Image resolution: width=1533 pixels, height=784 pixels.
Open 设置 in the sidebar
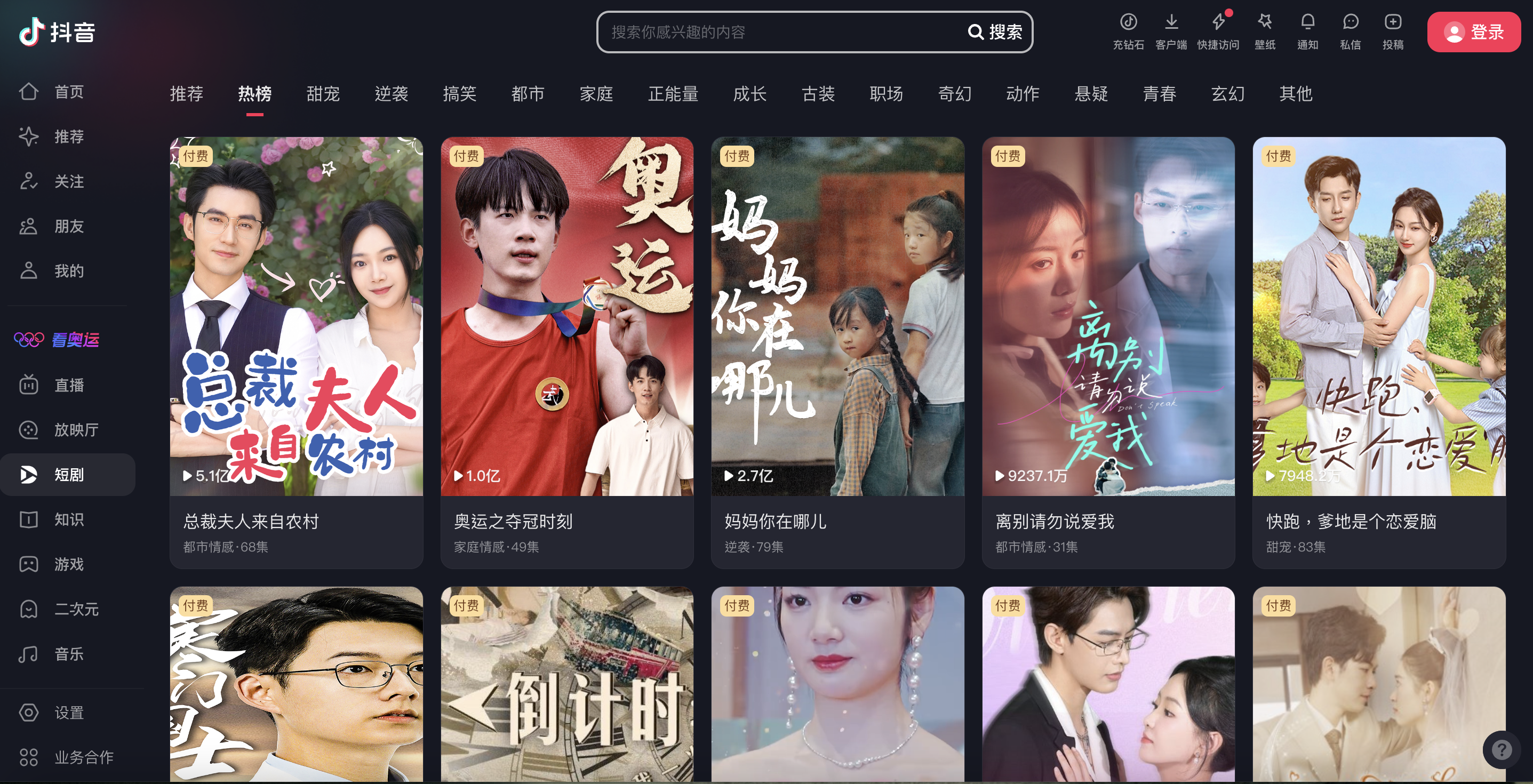tap(68, 712)
